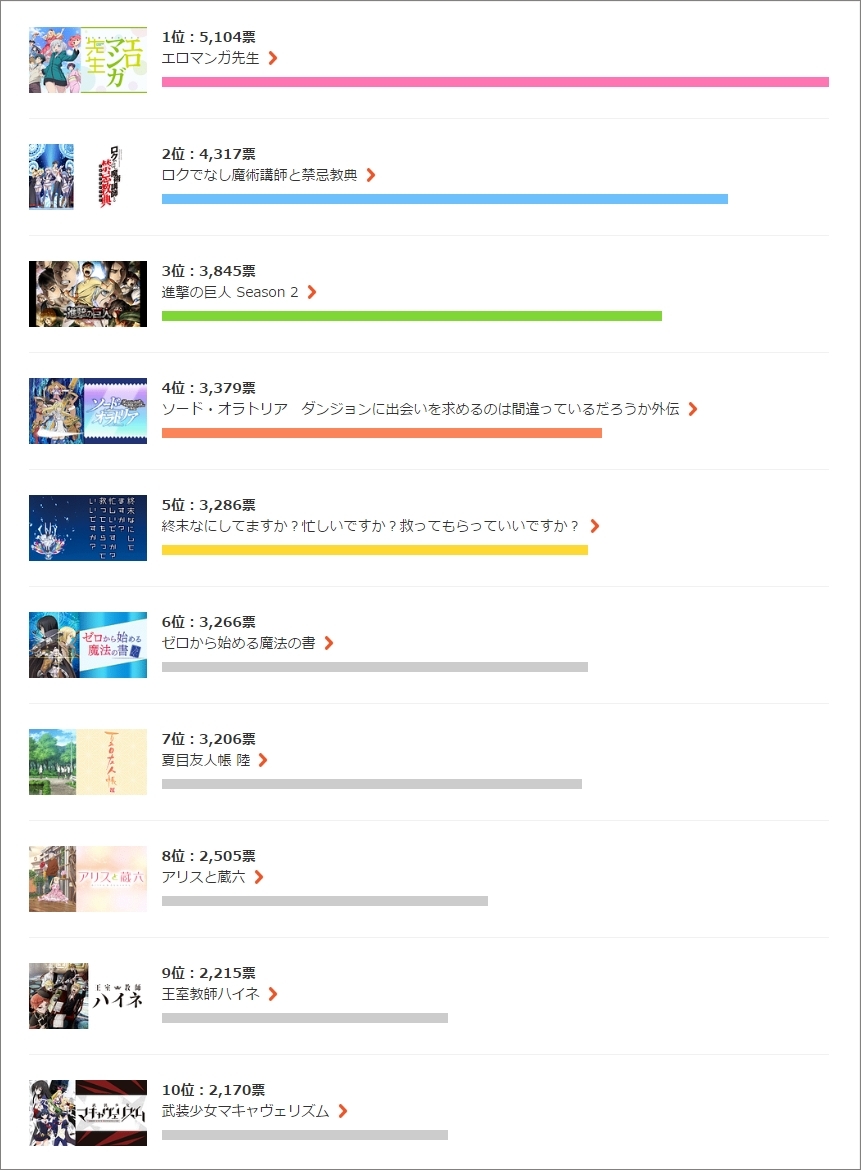The height and width of the screenshot is (1170, 861).
Task: Open ゼロから始める魔法の書 link
Action: click(239, 643)
